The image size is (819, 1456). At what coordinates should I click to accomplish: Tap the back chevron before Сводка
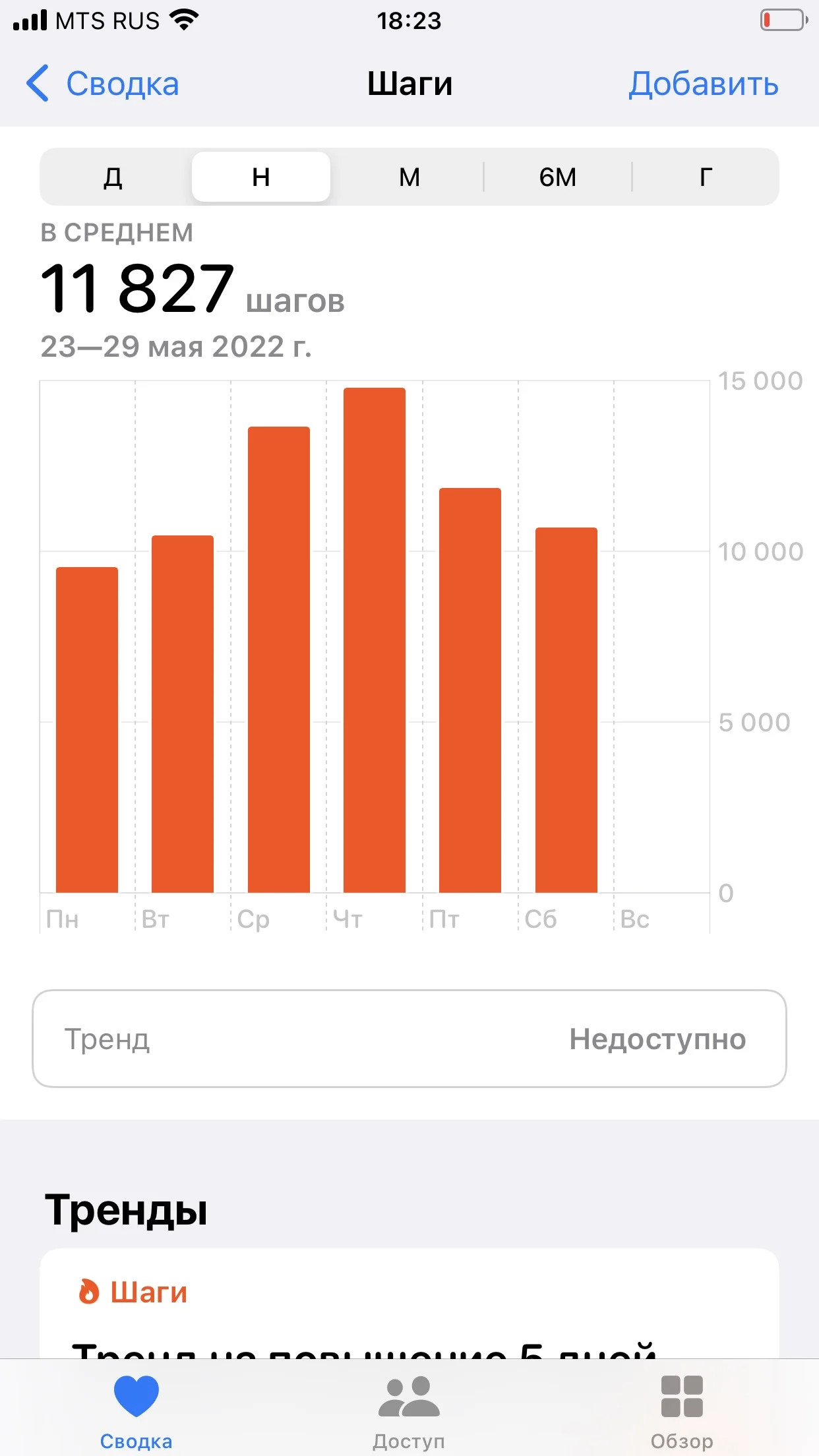38,84
